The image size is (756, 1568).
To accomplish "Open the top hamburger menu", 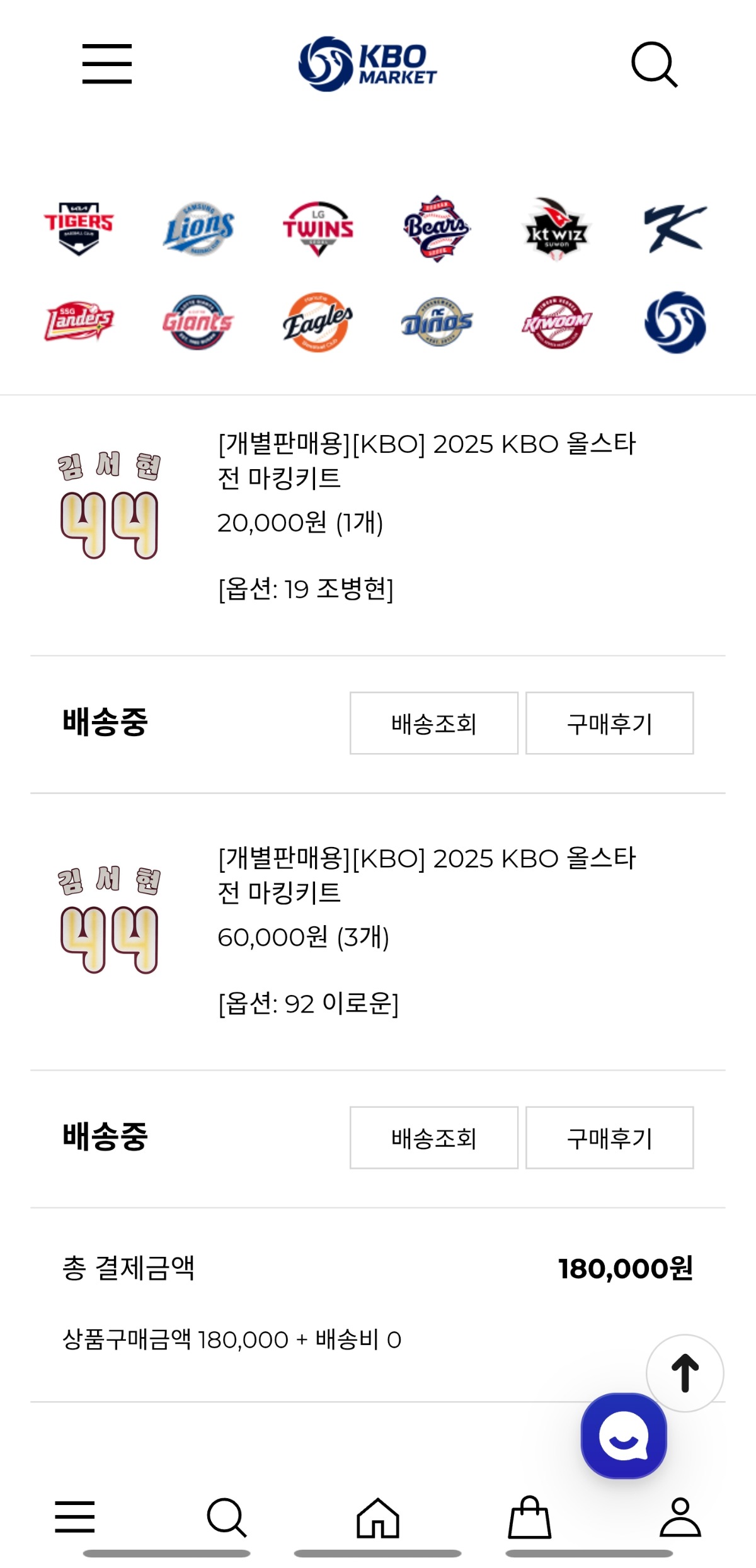I will point(106,64).
